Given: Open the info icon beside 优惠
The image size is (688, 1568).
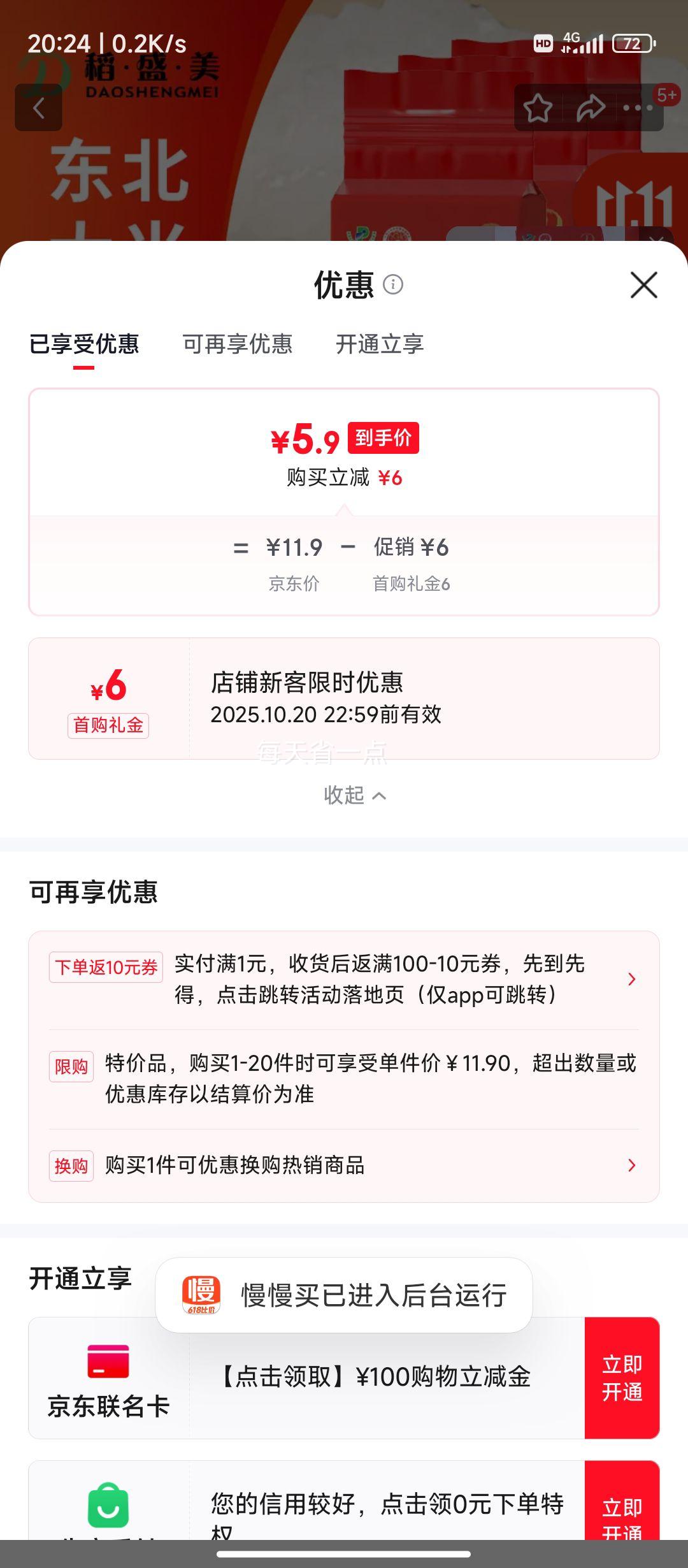Looking at the screenshot, I should tap(393, 284).
